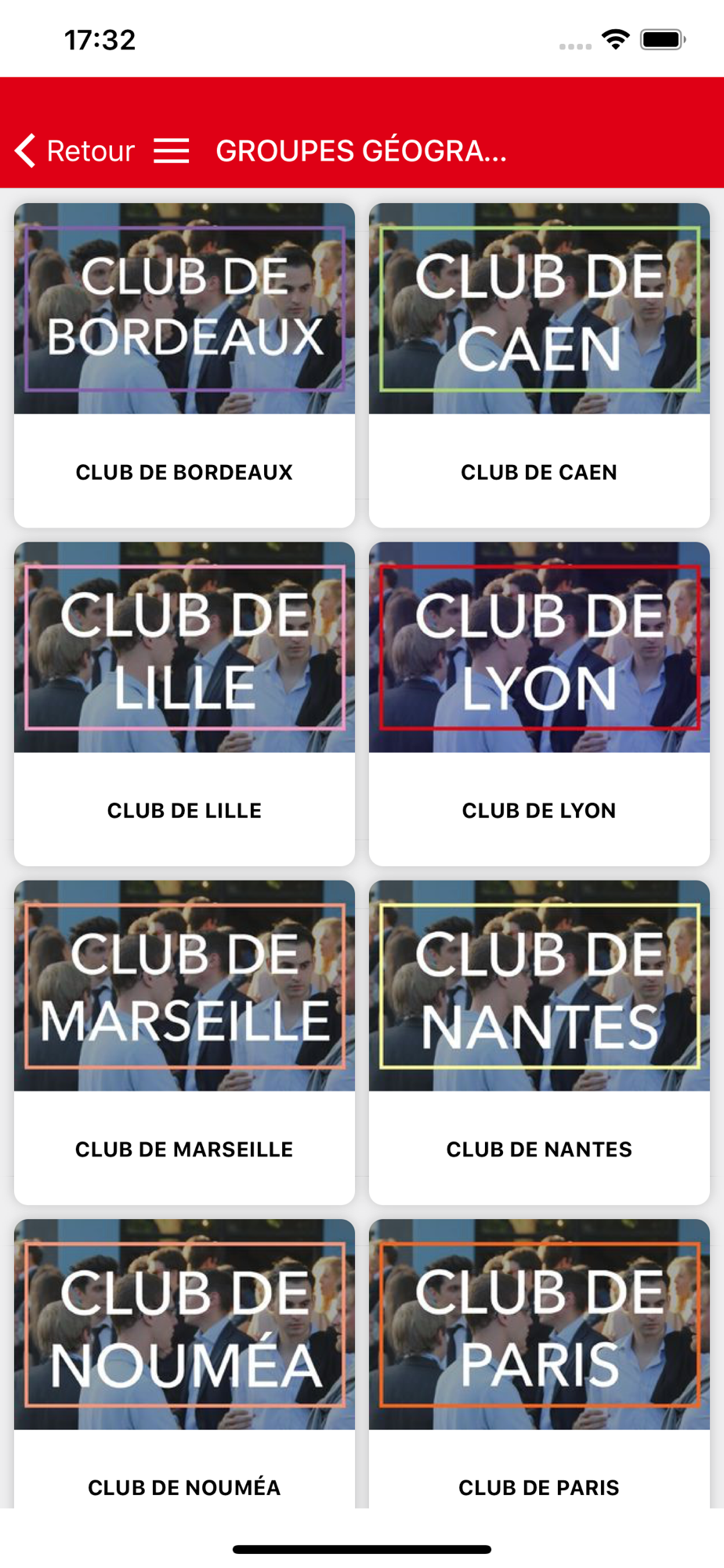Screen dimensions: 724x1568
Task: Choose the Club de Marseille group
Action: (x=184, y=1042)
